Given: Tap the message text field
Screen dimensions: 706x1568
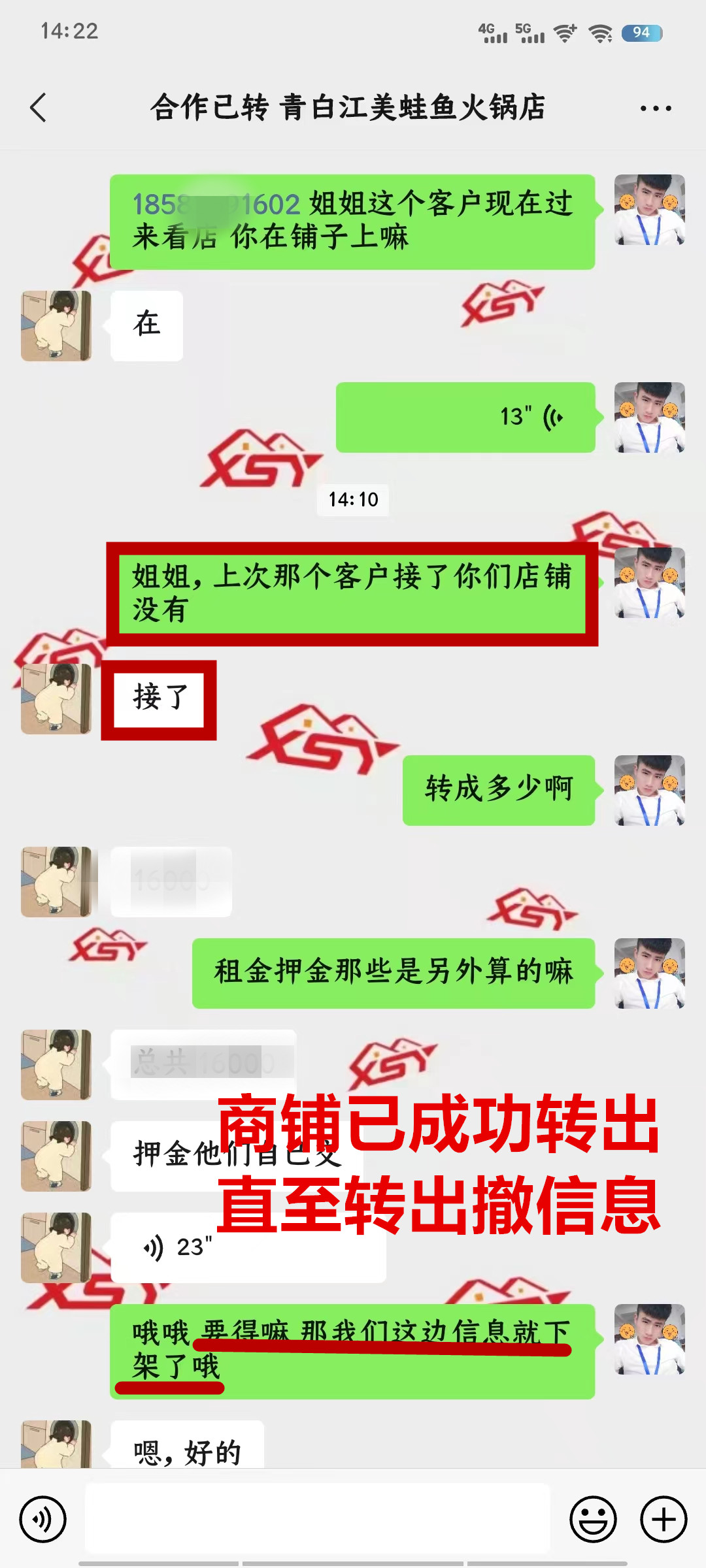Looking at the screenshot, I should [318, 1520].
